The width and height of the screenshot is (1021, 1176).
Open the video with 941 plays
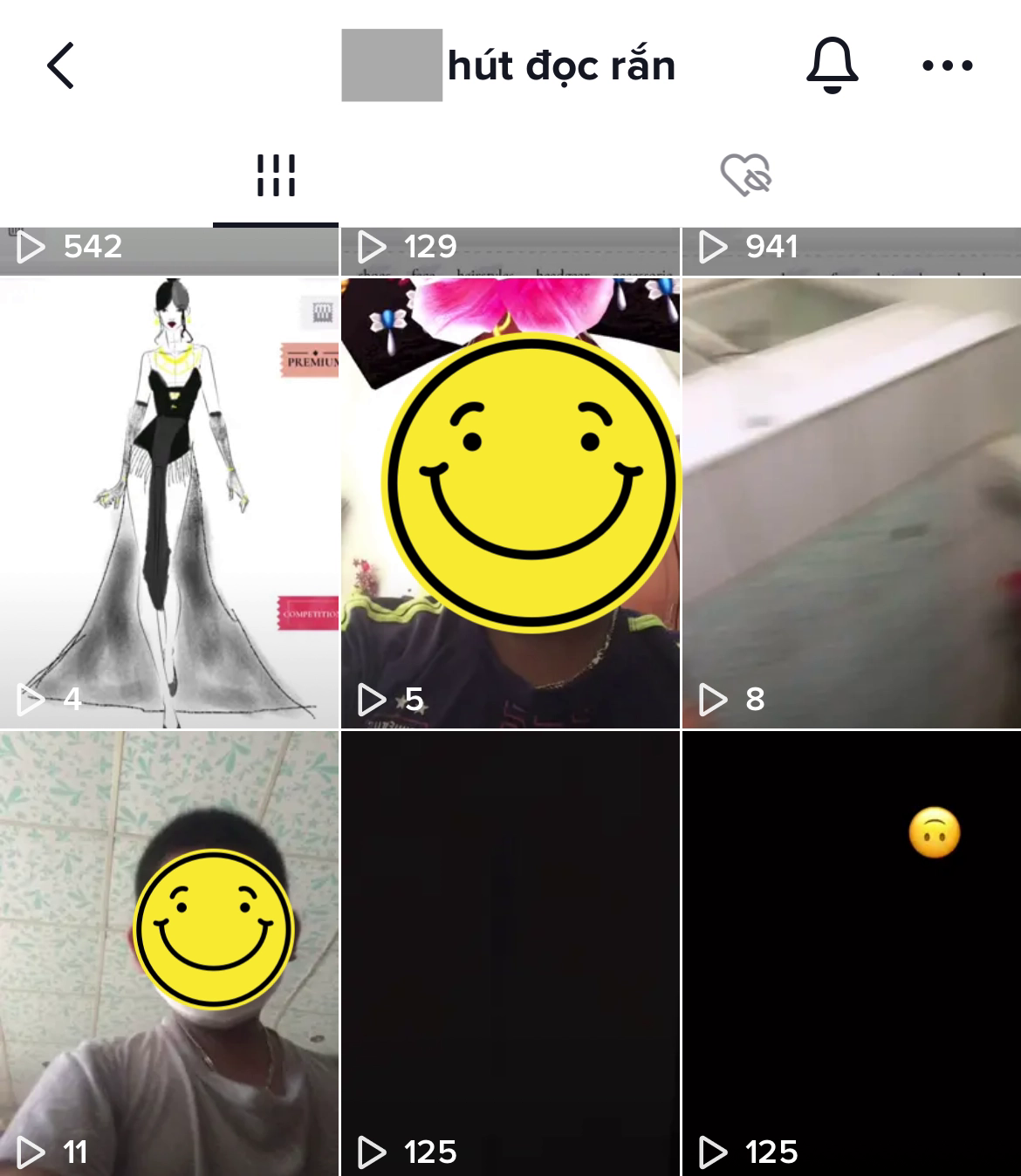click(x=851, y=250)
